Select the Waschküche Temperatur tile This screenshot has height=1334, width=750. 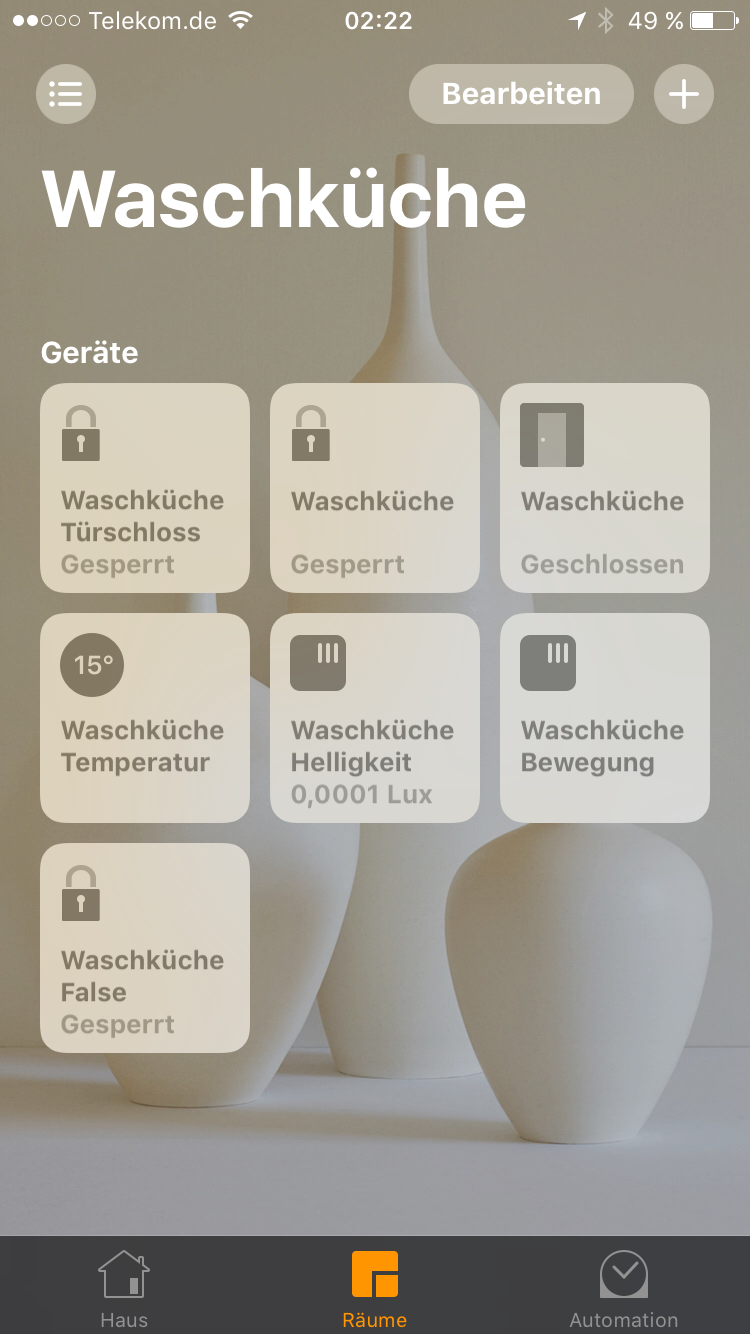[x=145, y=718]
